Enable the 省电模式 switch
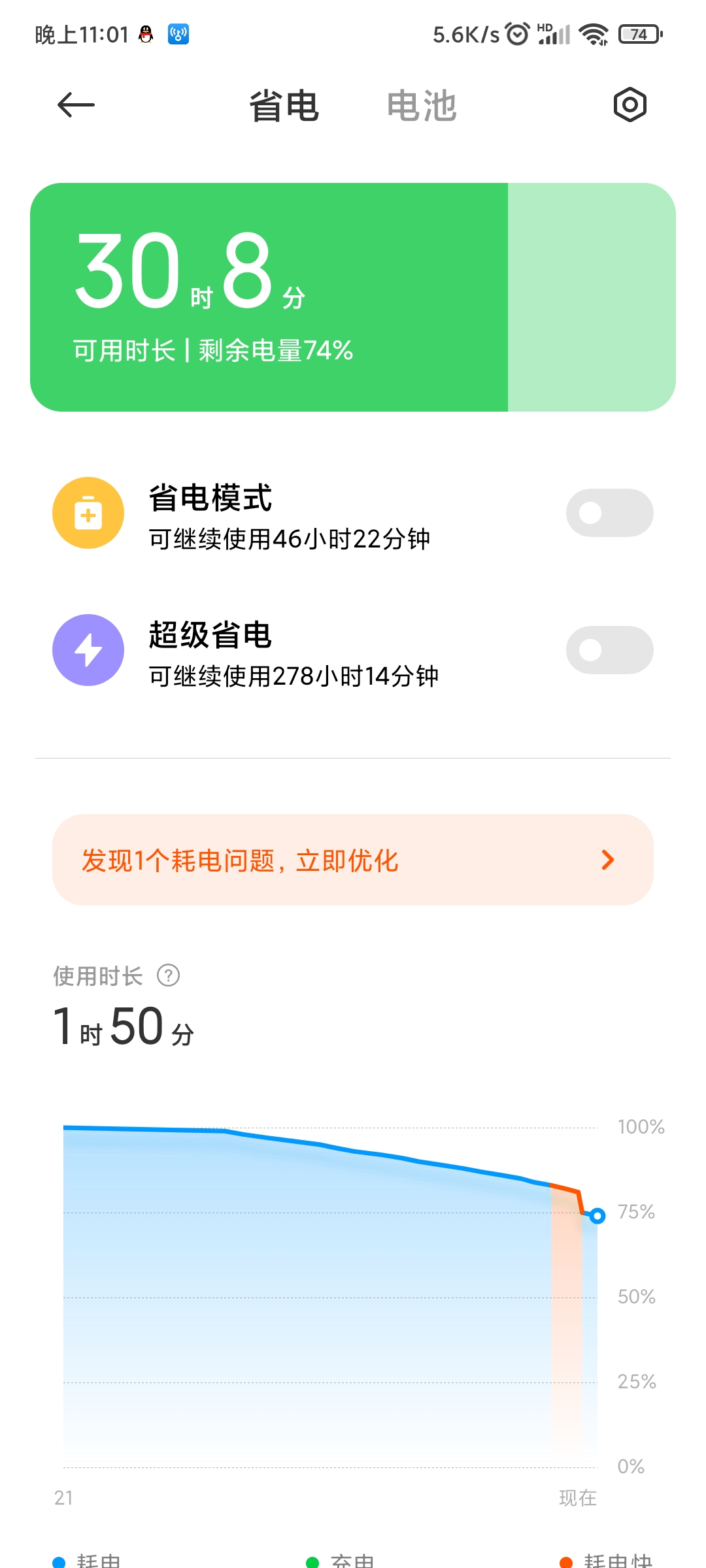 609,513
